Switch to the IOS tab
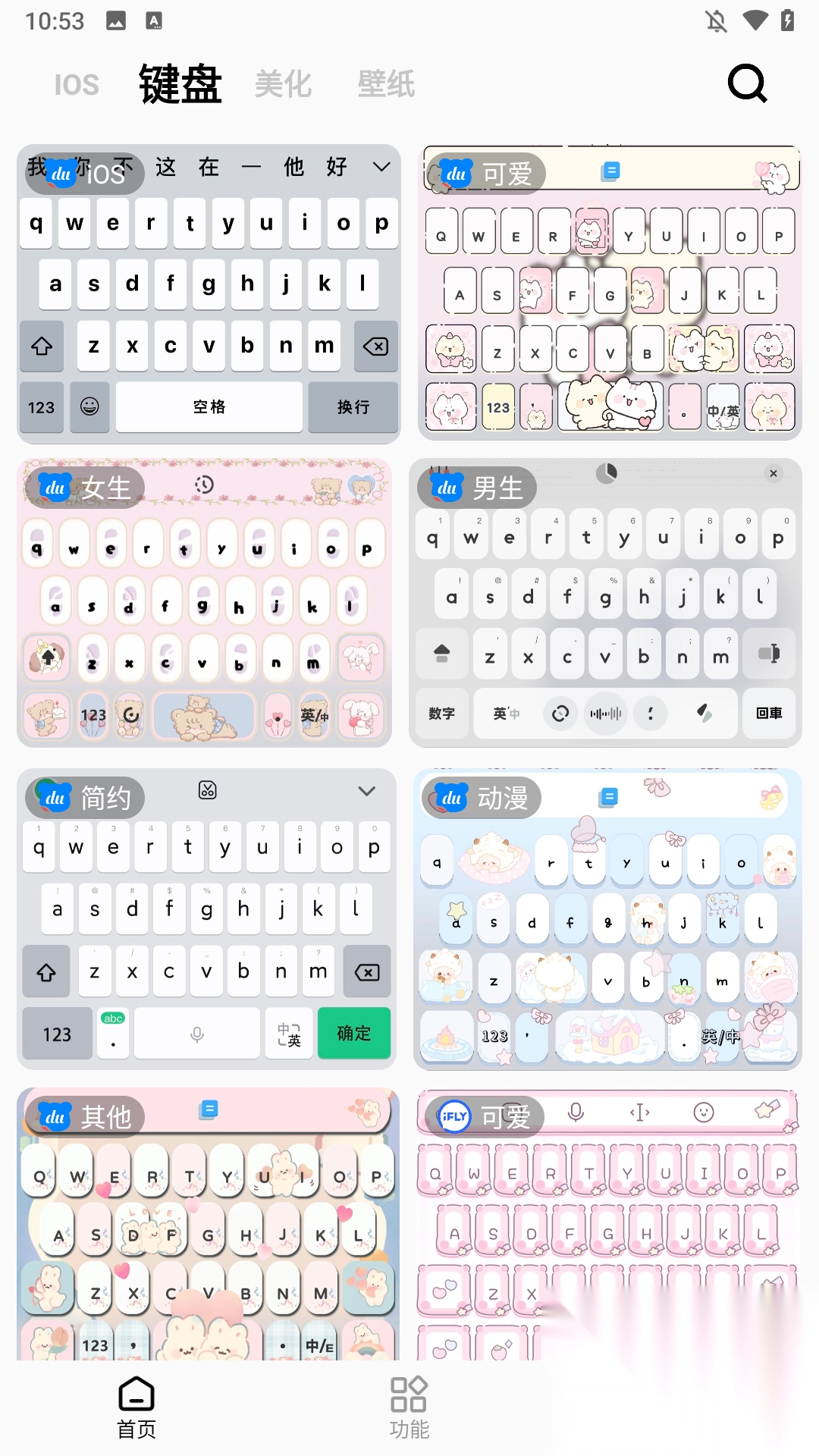This screenshot has width=819, height=1456. (x=77, y=85)
